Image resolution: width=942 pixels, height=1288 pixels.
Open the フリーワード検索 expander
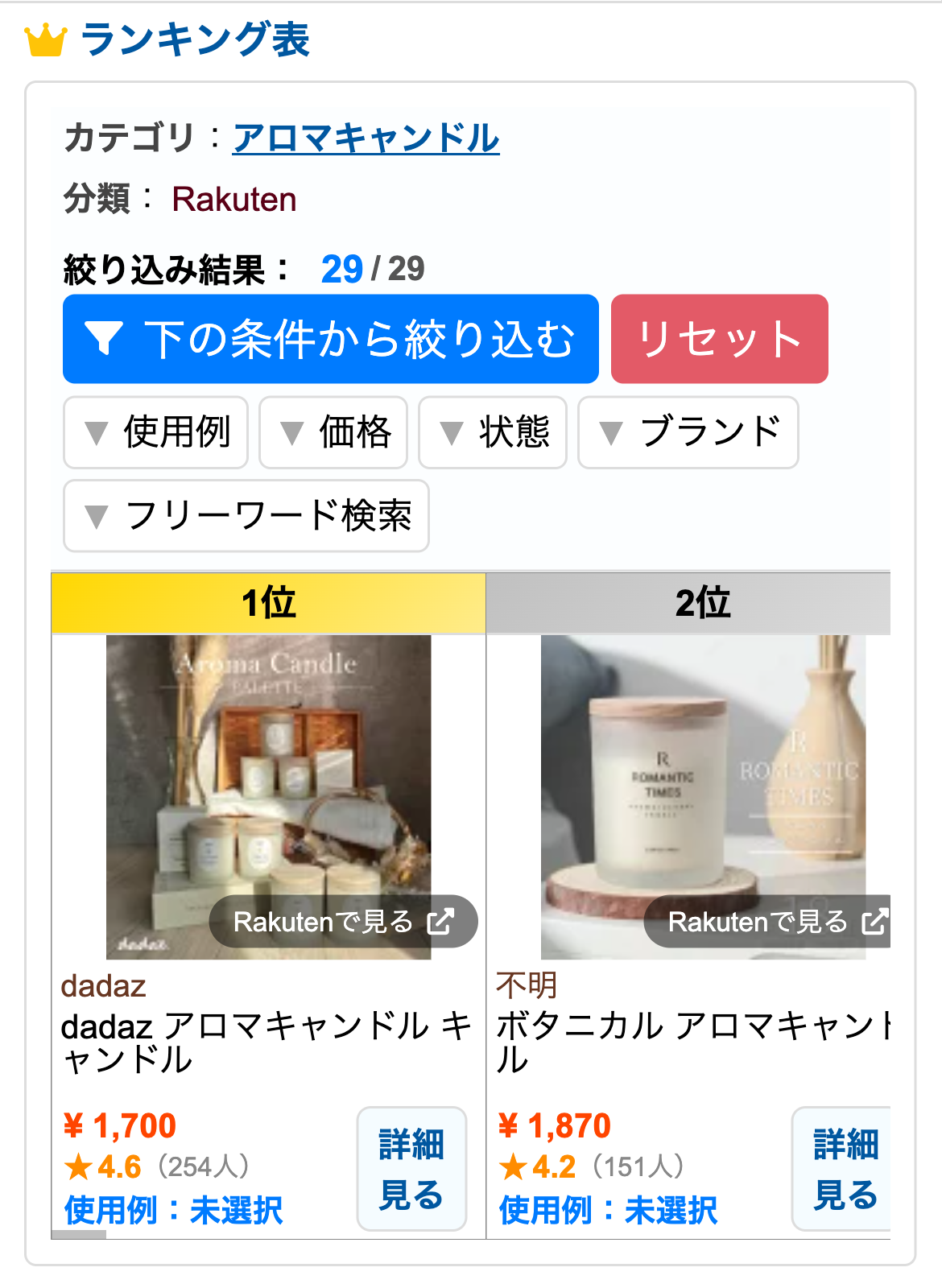(246, 516)
